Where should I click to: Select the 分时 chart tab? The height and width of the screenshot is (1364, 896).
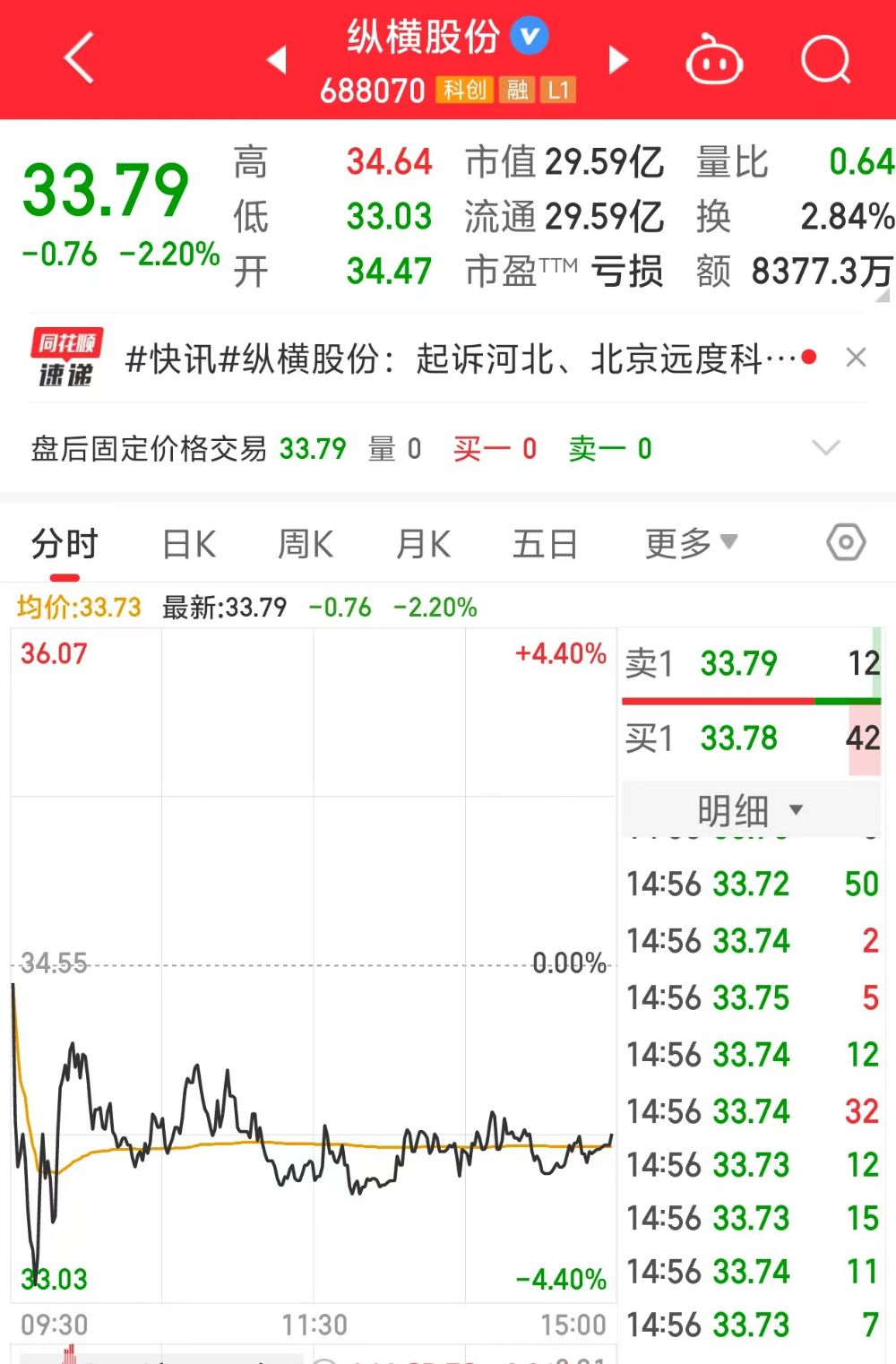tap(65, 544)
